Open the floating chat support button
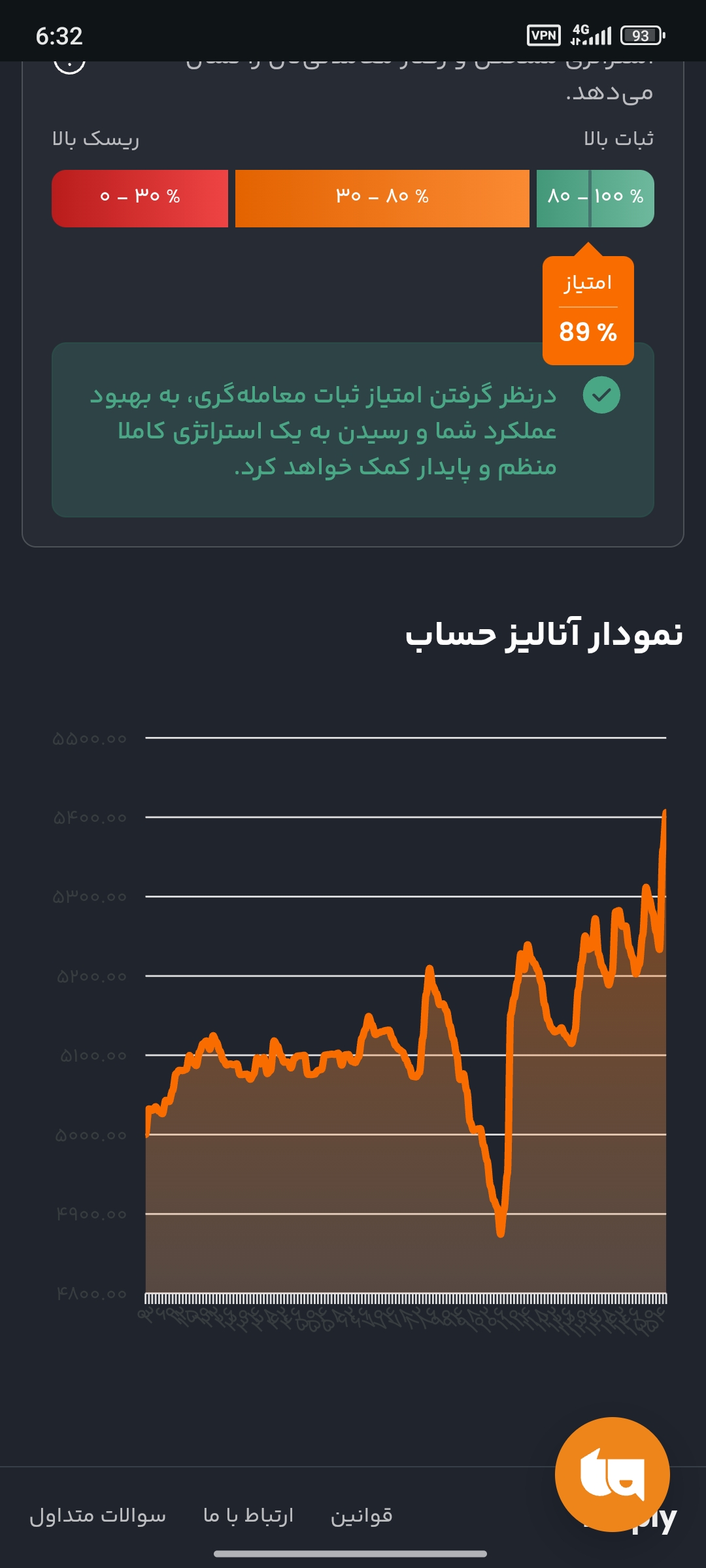Image resolution: width=706 pixels, height=1568 pixels. tap(612, 1475)
